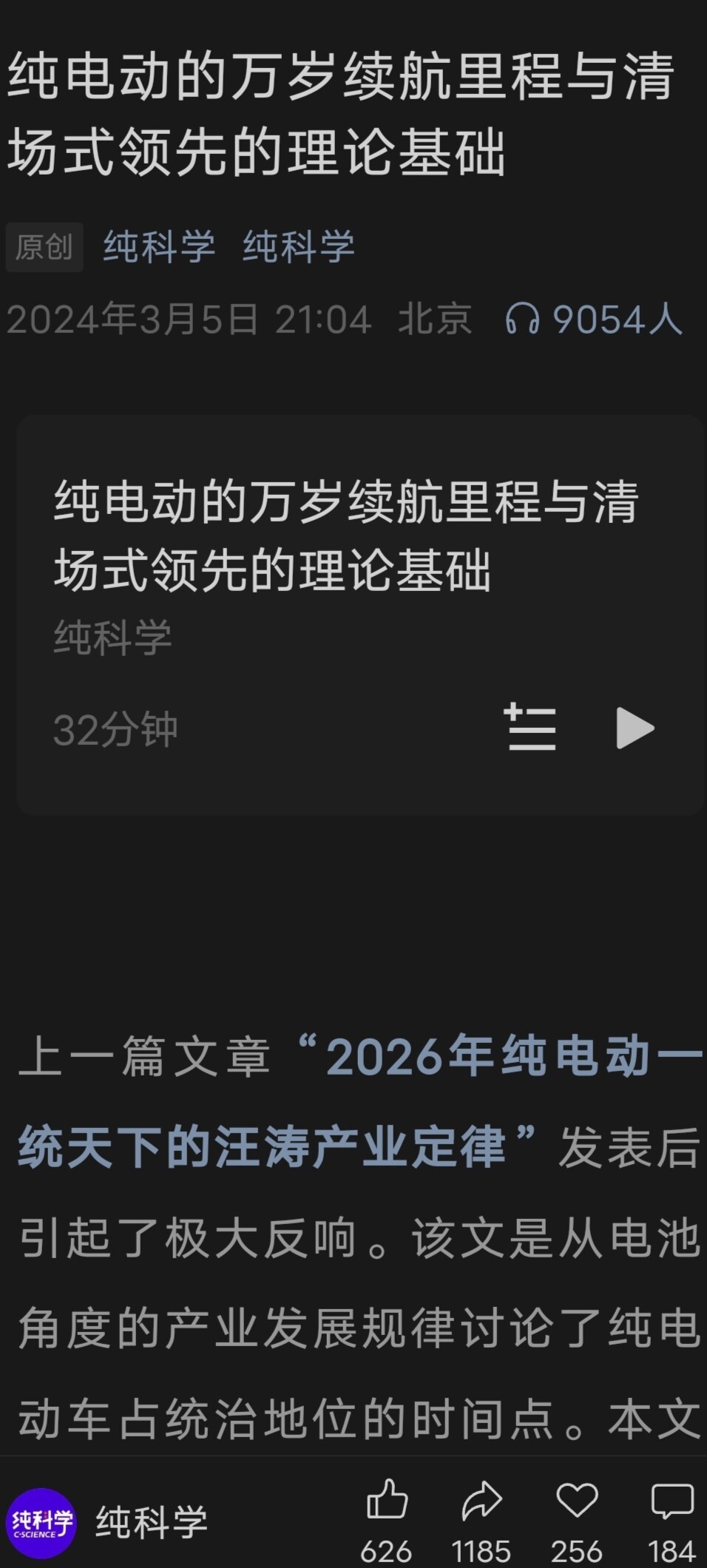Open the second 纯科学 account link
The height and width of the screenshot is (1568, 707).
pos(299,246)
